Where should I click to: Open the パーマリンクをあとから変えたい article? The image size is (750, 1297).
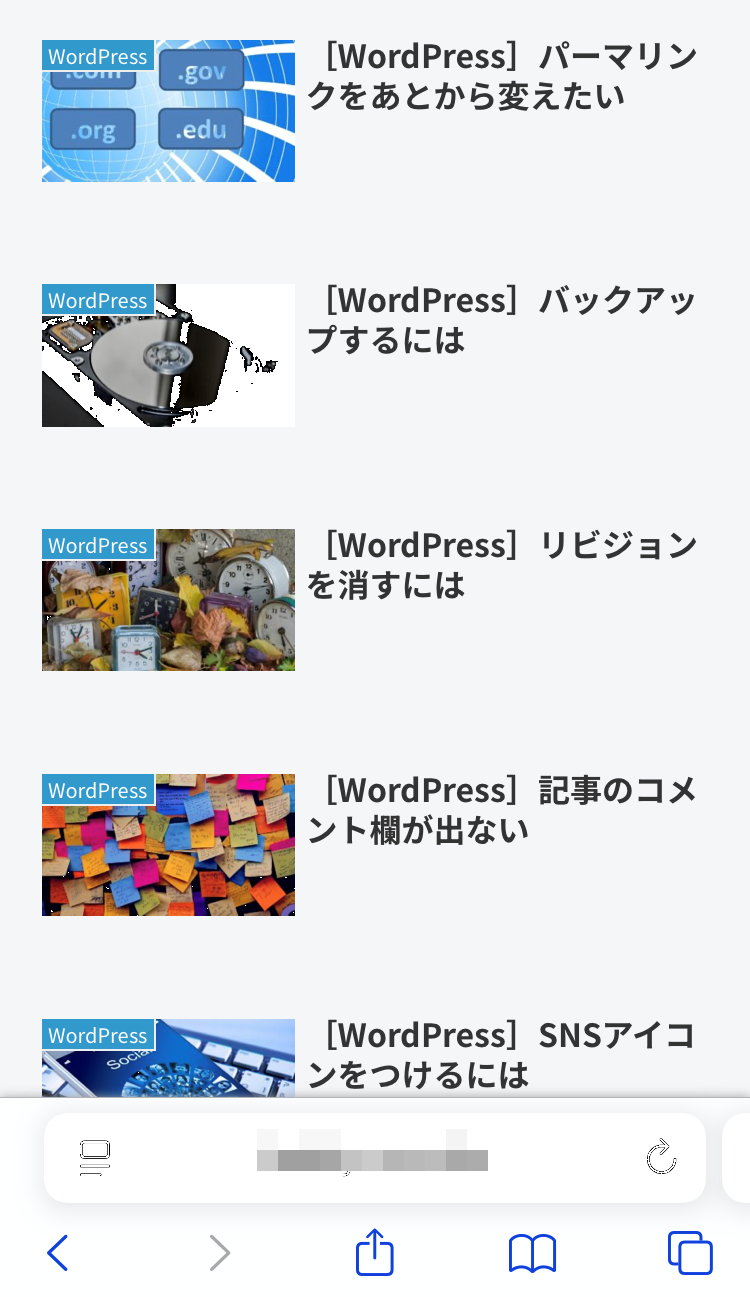coord(505,75)
